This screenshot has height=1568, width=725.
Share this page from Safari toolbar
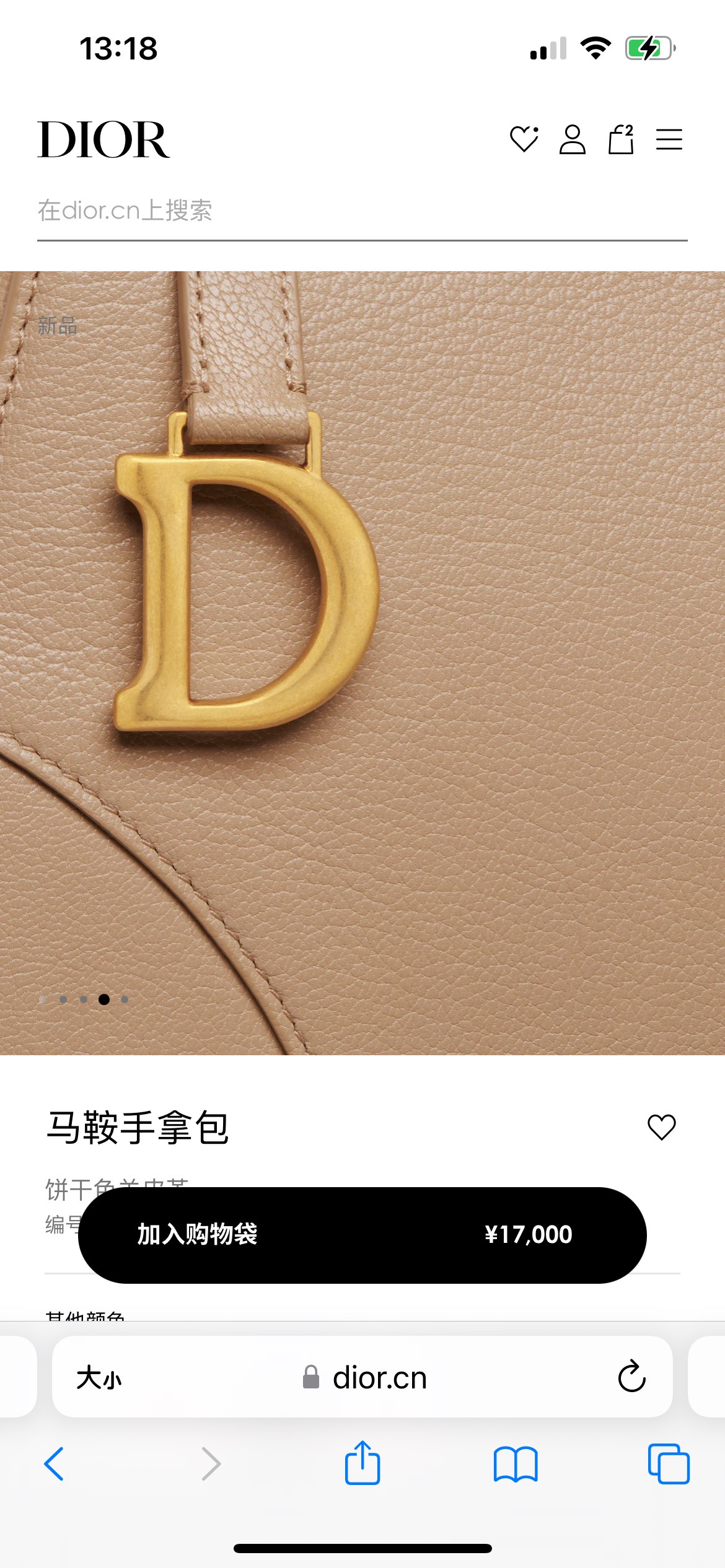click(x=362, y=1463)
